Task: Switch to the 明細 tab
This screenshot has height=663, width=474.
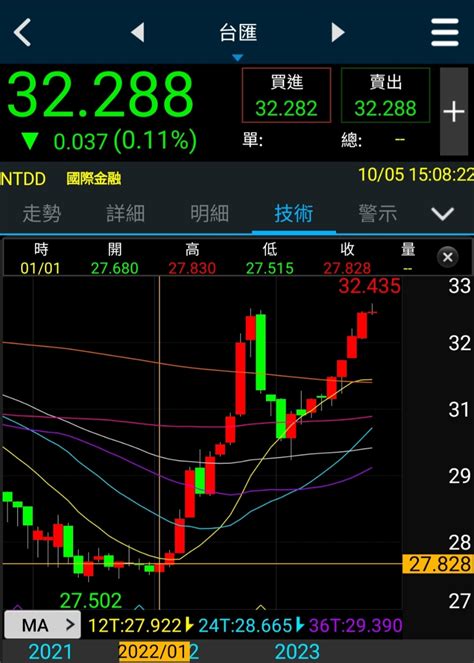Action: (209, 213)
